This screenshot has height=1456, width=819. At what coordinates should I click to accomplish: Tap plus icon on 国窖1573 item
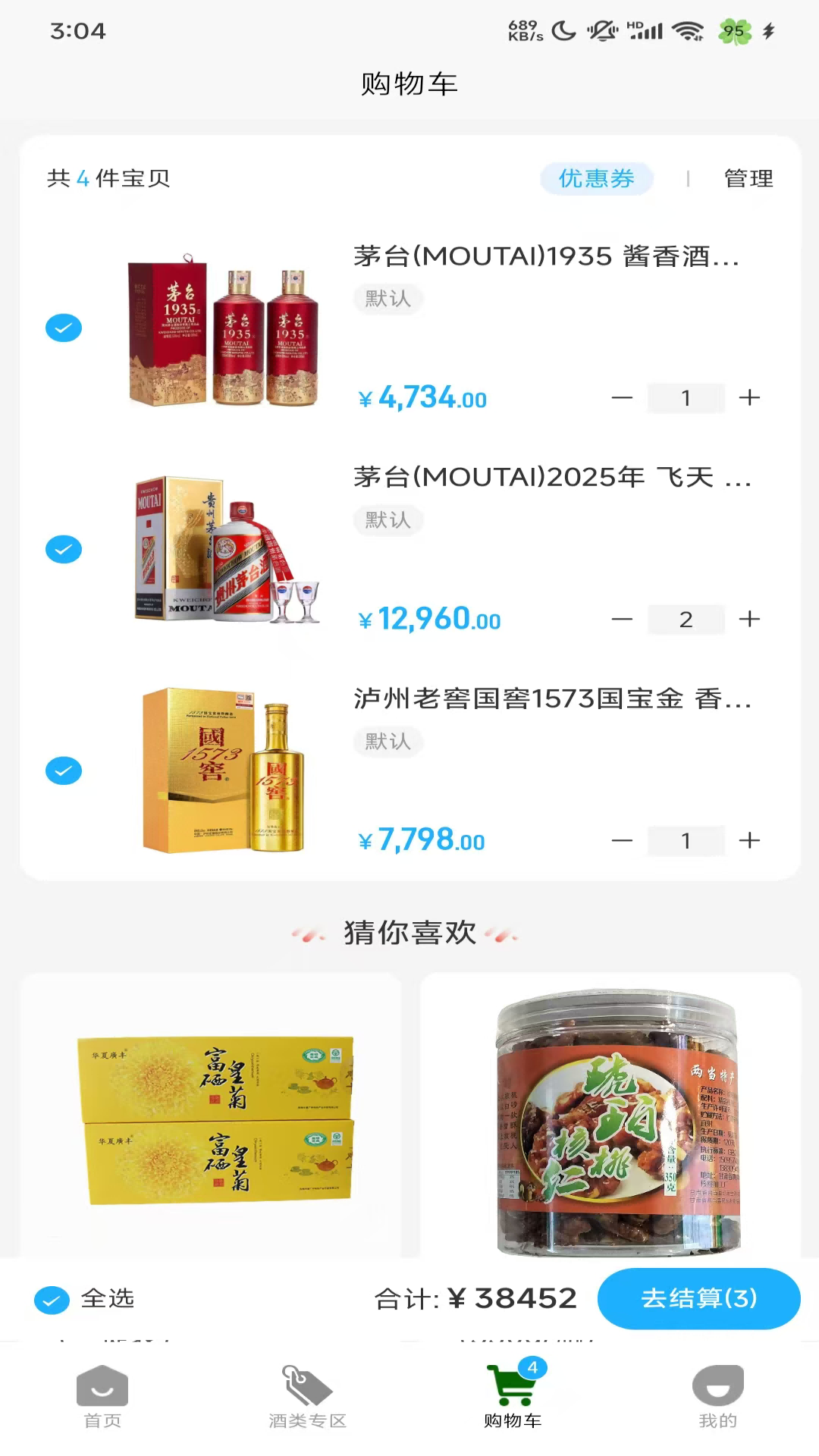click(x=750, y=840)
